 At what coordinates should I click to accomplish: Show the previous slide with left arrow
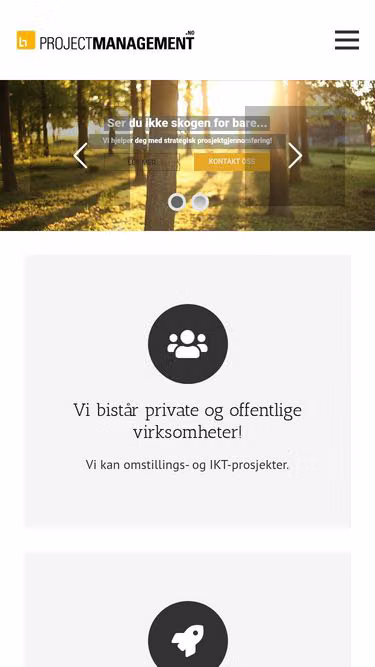click(80, 155)
